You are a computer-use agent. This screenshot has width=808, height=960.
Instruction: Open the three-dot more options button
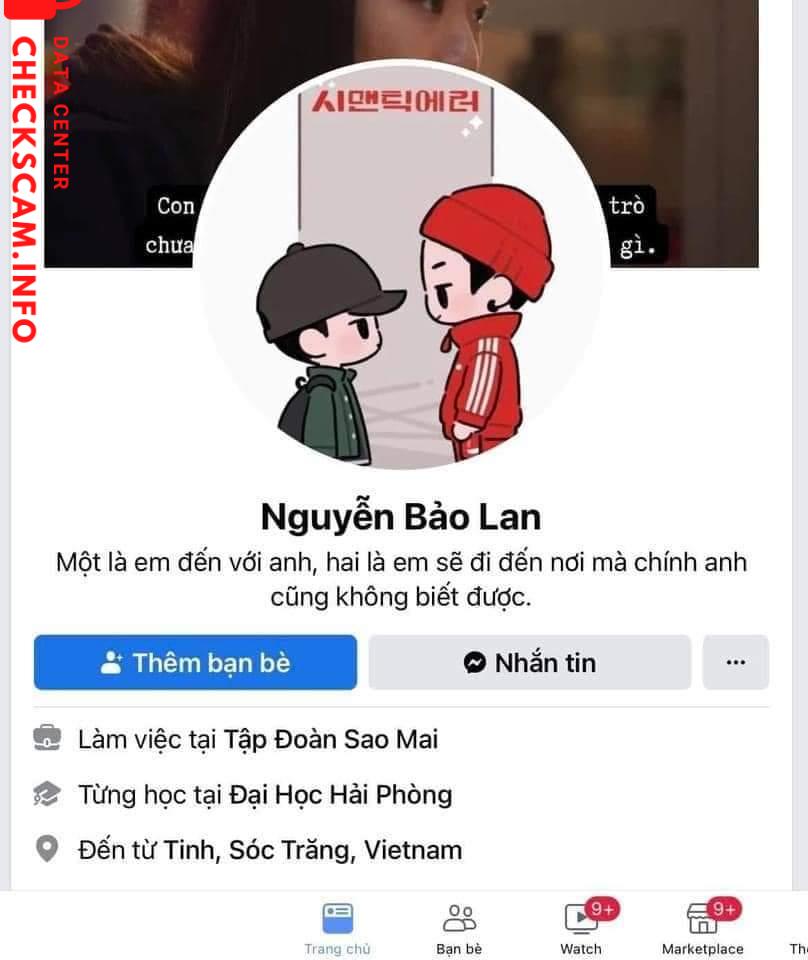(x=735, y=662)
